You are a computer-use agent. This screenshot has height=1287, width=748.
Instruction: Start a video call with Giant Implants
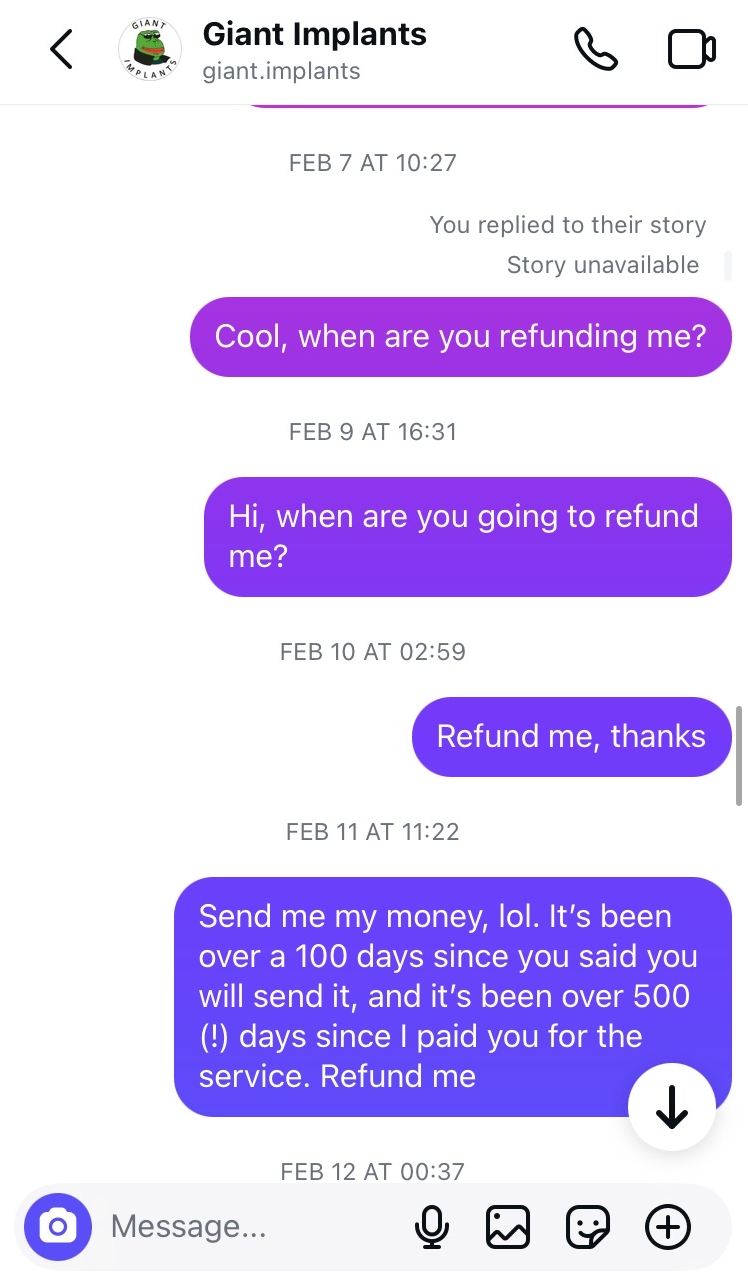click(690, 48)
